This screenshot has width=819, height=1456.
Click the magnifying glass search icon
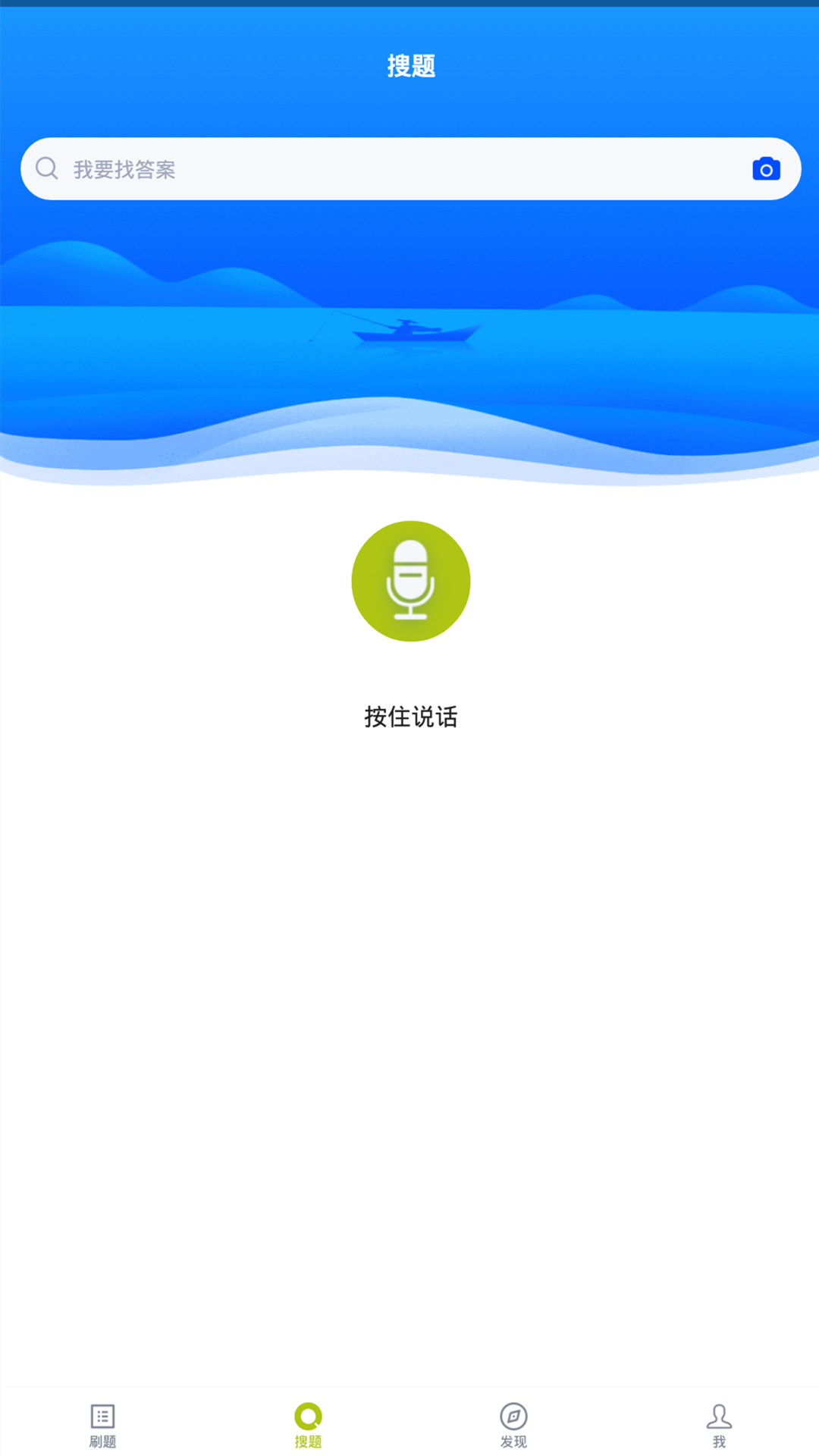point(47,168)
